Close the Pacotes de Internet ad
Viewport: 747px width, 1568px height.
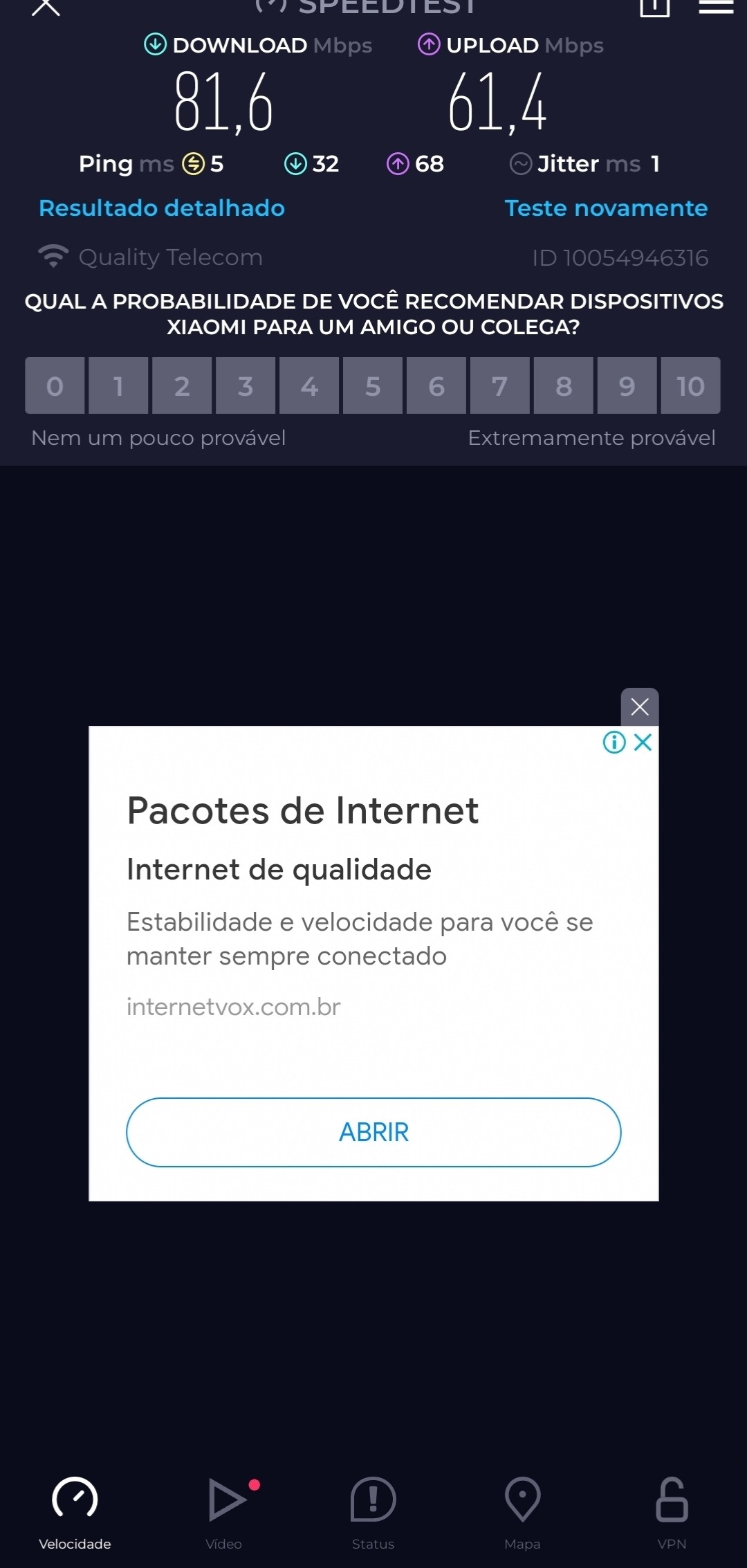click(x=643, y=742)
